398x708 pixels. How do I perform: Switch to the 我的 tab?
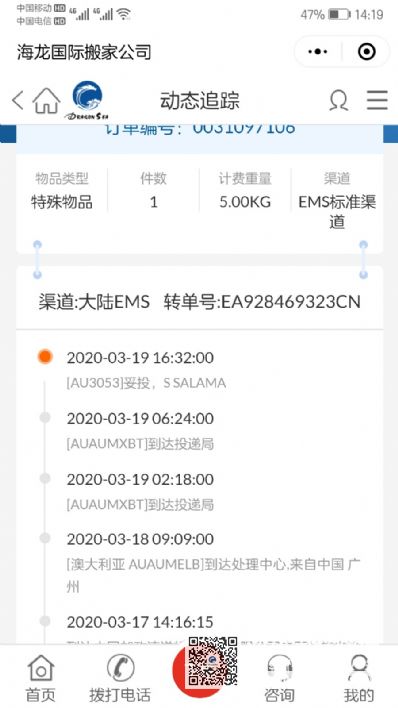359,678
